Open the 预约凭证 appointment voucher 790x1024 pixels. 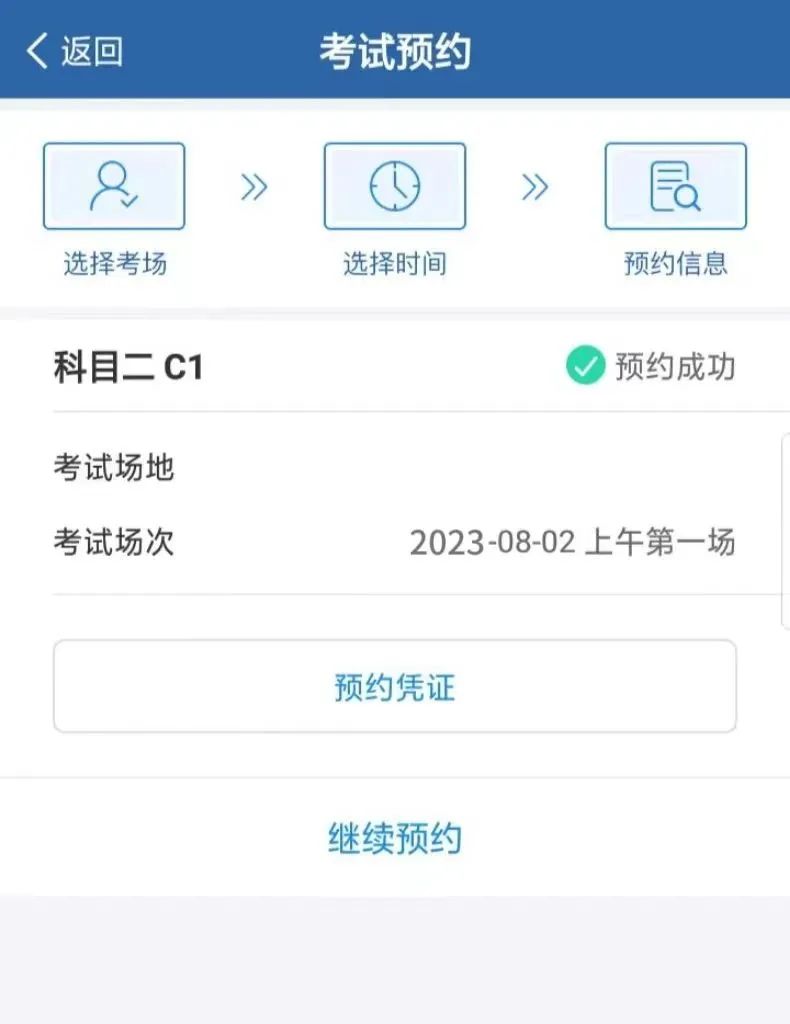394,687
